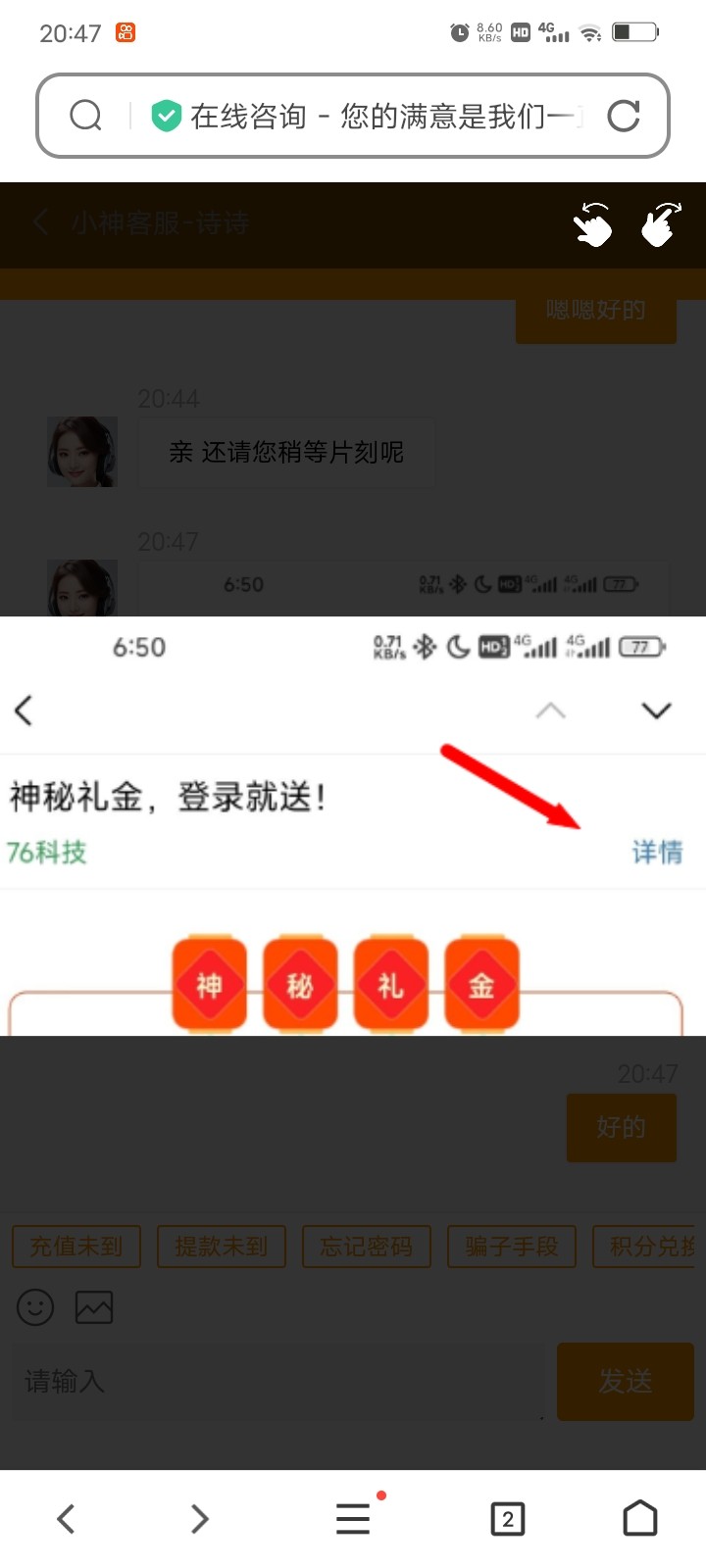Open the browser search icon
706x1568 pixels.
pos(86,117)
